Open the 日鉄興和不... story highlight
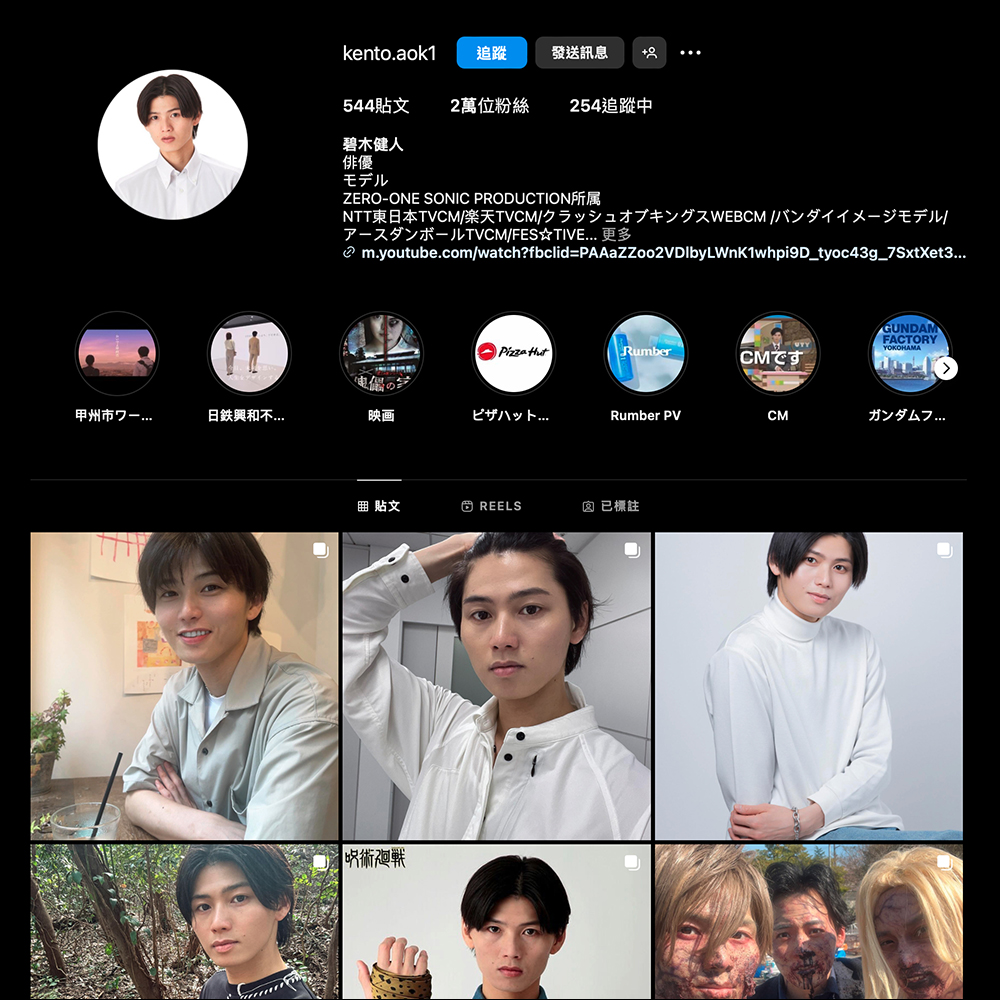The width and height of the screenshot is (1000, 1000). [x=248, y=353]
